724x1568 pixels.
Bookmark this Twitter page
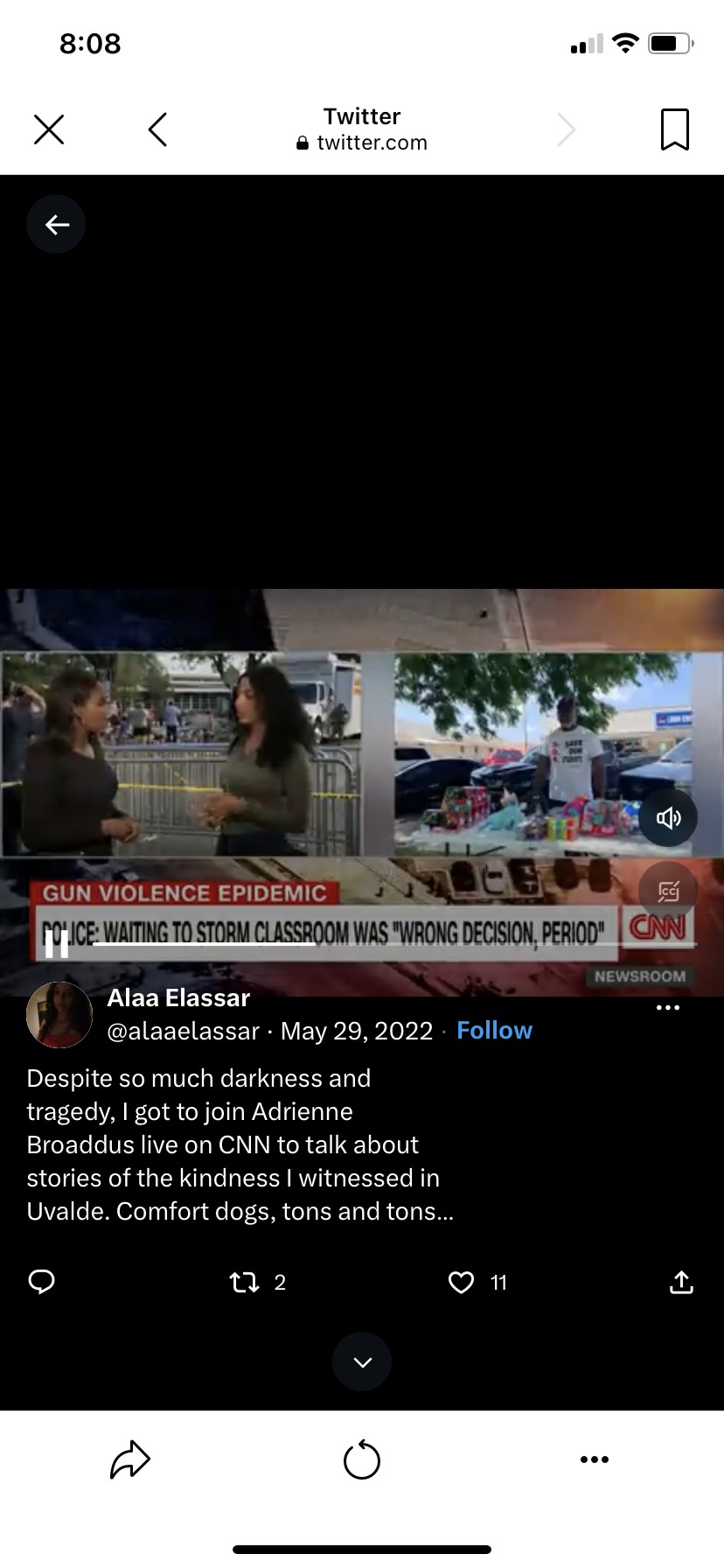674,129
